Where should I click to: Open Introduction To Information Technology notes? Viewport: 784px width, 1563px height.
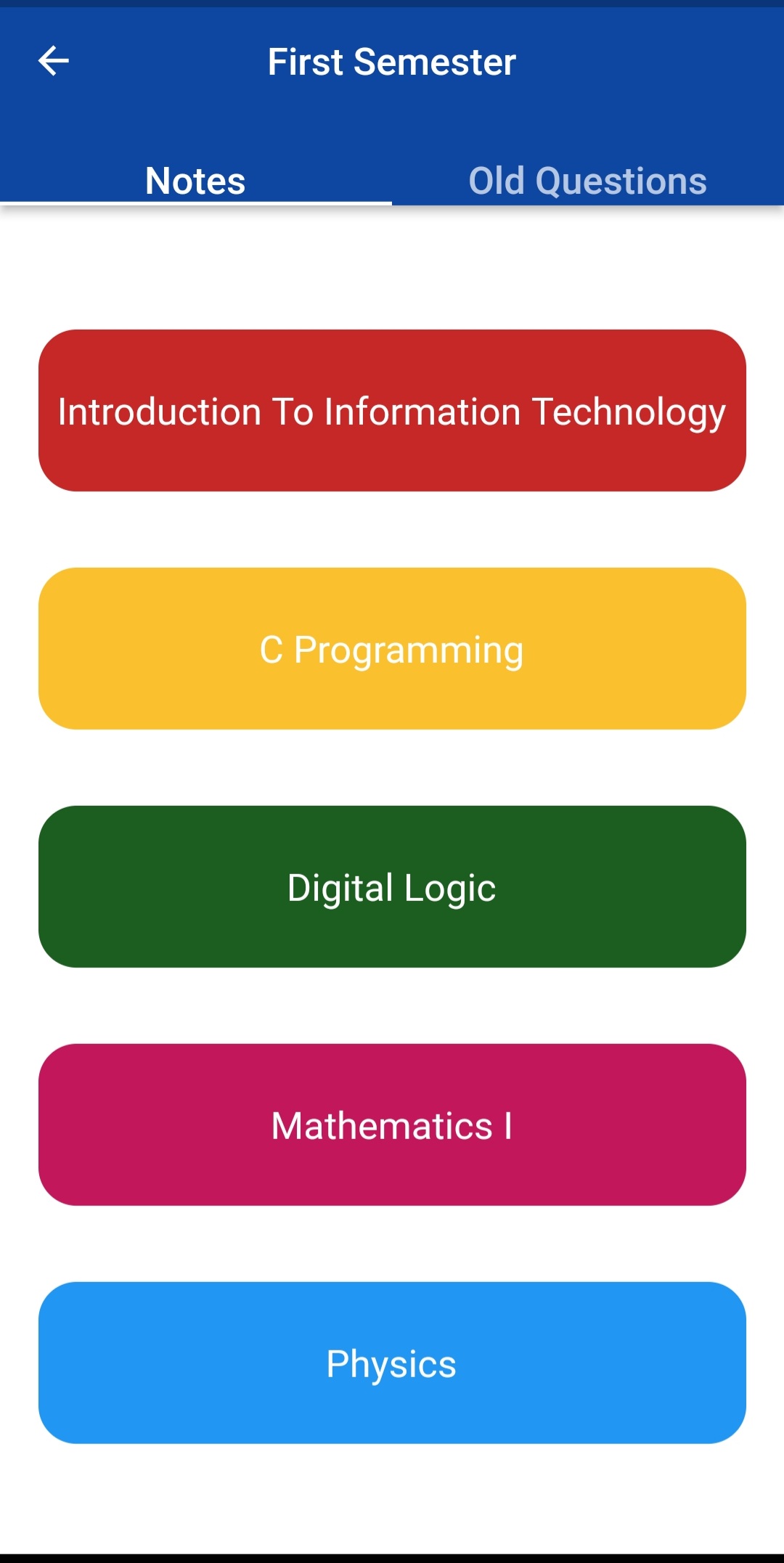tap(392, 411)
